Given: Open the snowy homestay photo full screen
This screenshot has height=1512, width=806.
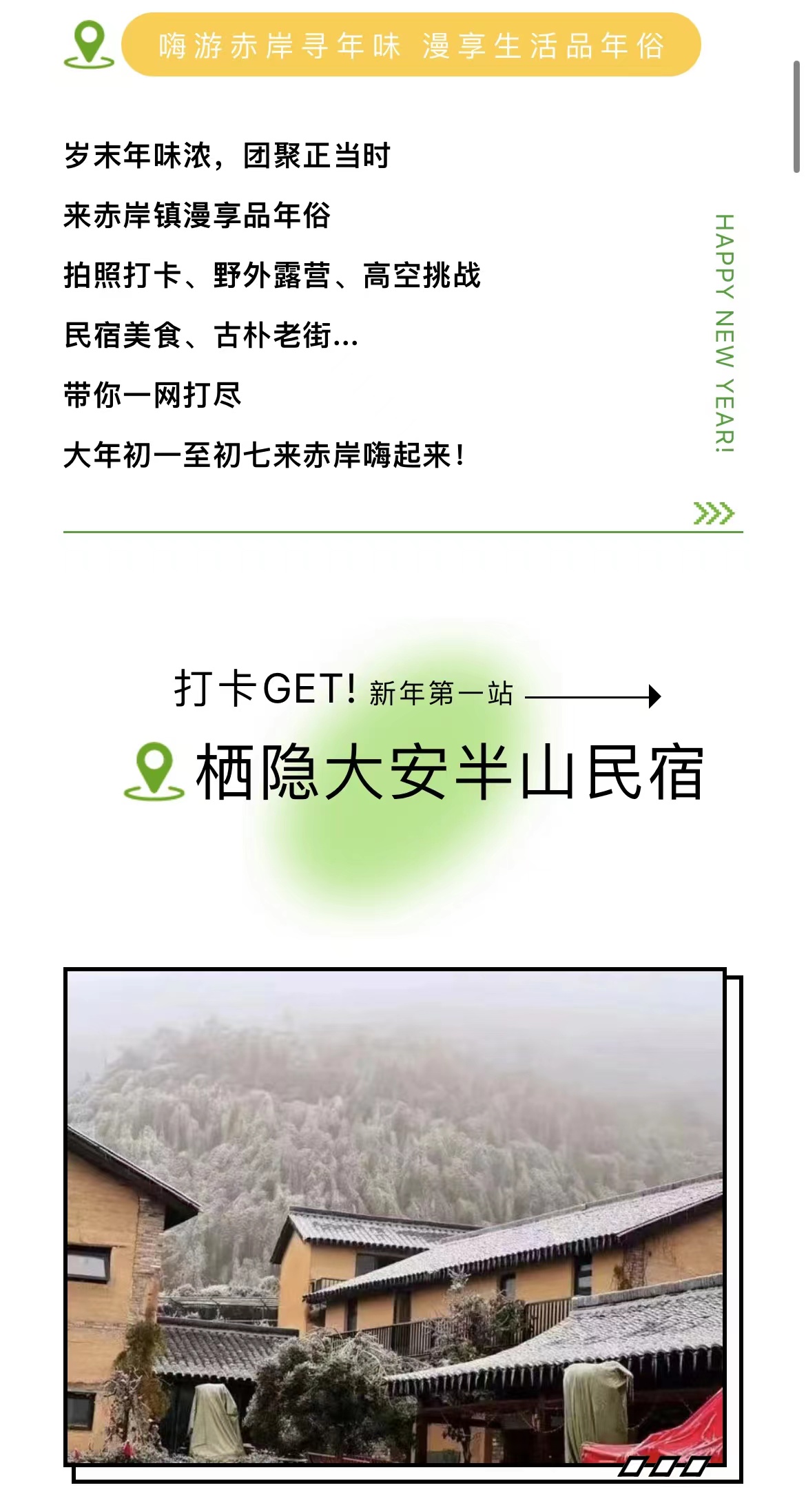Looking at the screenshot, I should point(395,1217).
